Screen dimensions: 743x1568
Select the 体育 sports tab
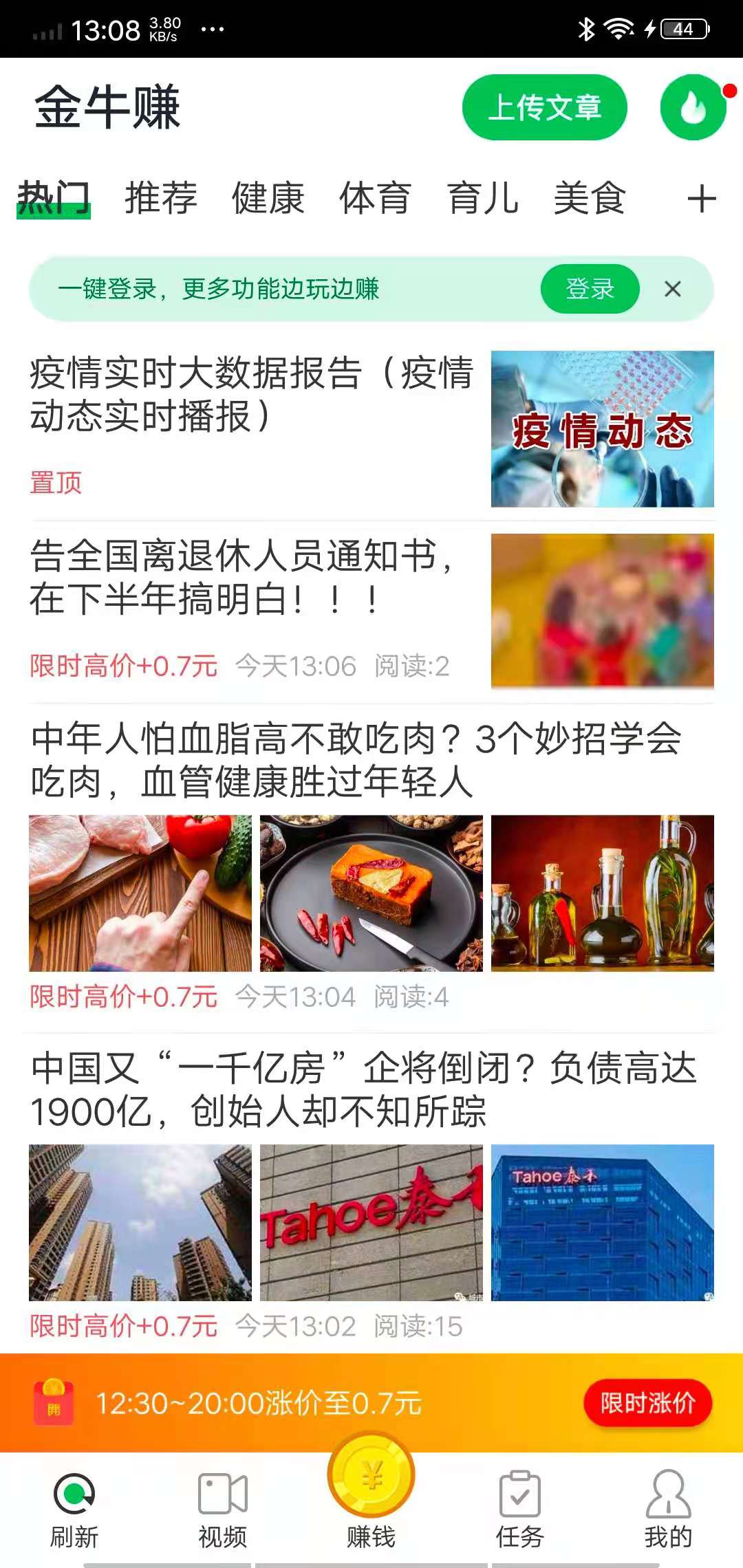click(375, 199)
